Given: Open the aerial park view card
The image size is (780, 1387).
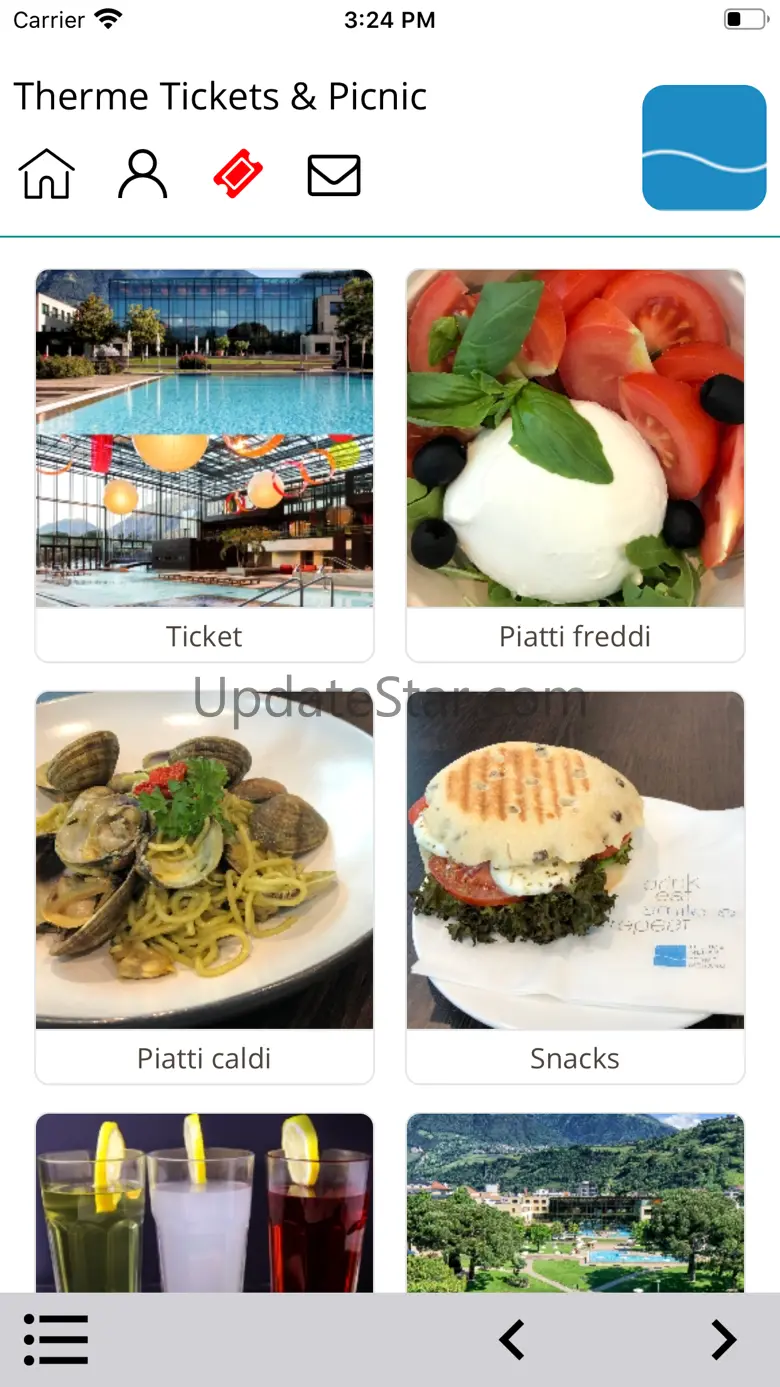Looking at the screenshot, I should [575, 1202].
